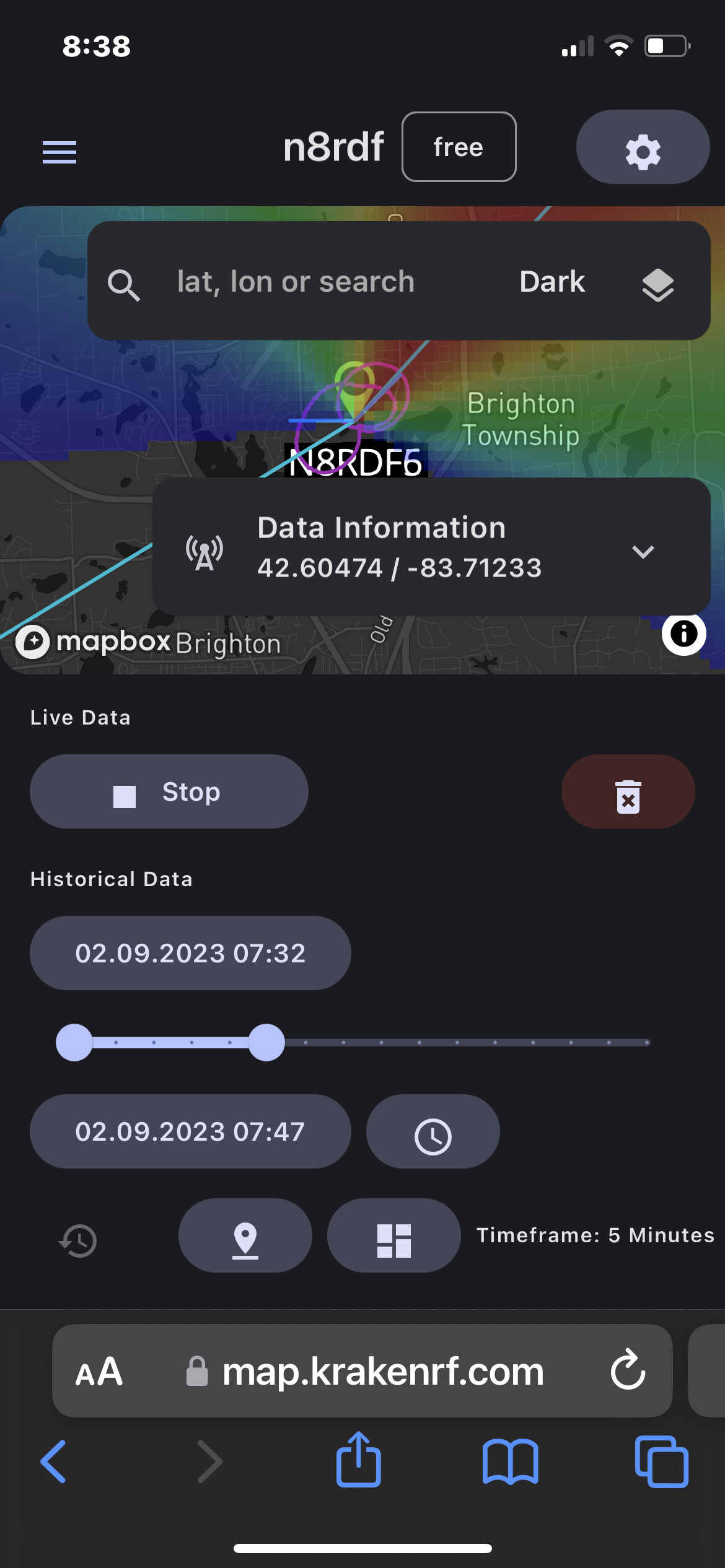The image size is (725, 1568).
Task: Tap the right handle of the time slider
Action: [266, 1042]
